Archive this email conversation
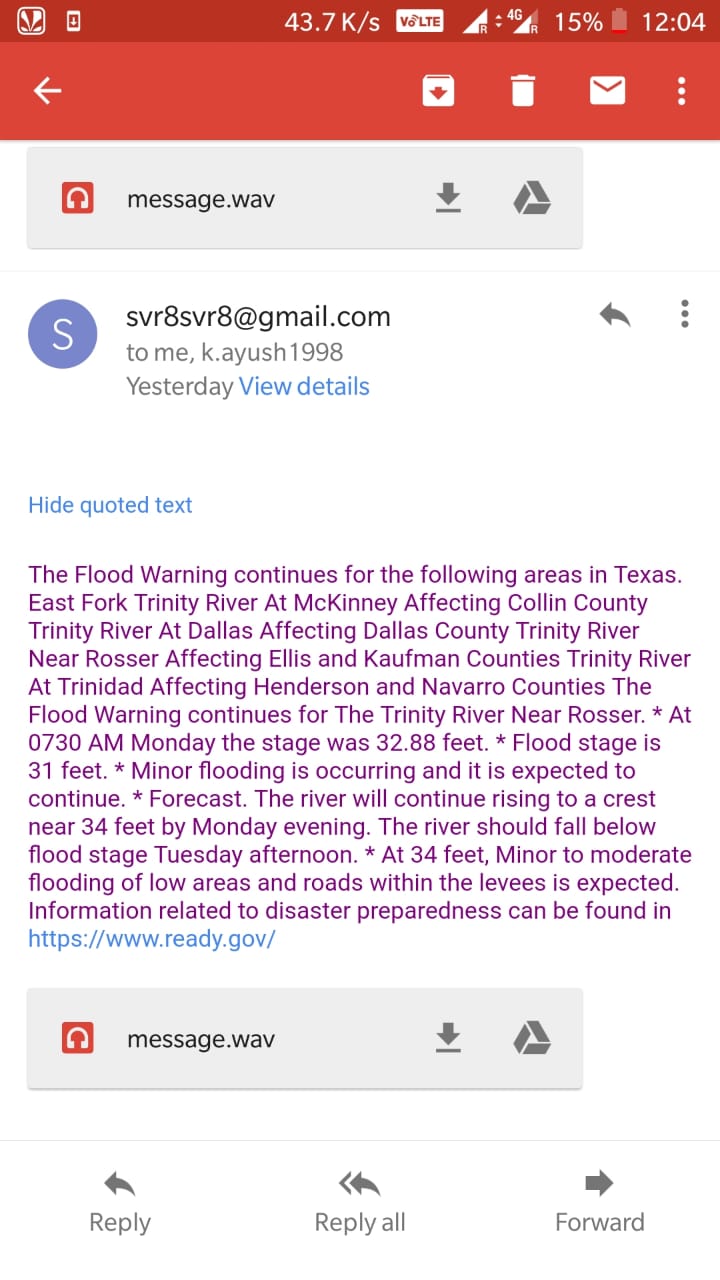 [438, 91]
